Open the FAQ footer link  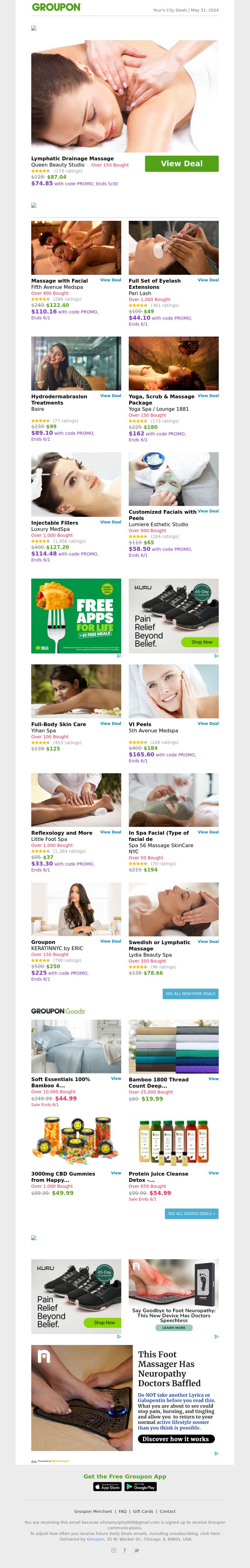point(122,1511)
